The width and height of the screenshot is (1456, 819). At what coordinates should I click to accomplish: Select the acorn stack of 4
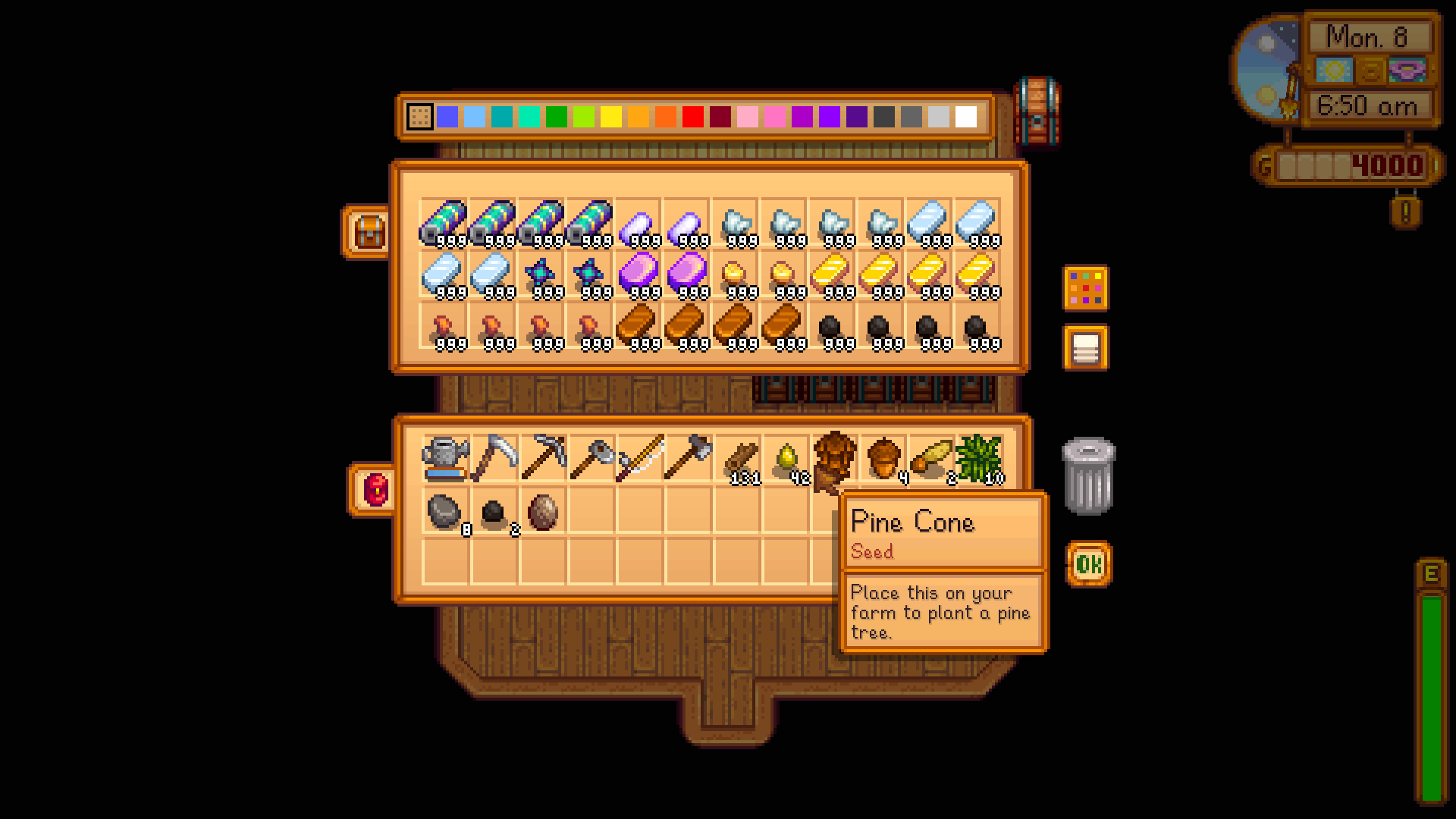pyautogui.click(x=882, y=458)
